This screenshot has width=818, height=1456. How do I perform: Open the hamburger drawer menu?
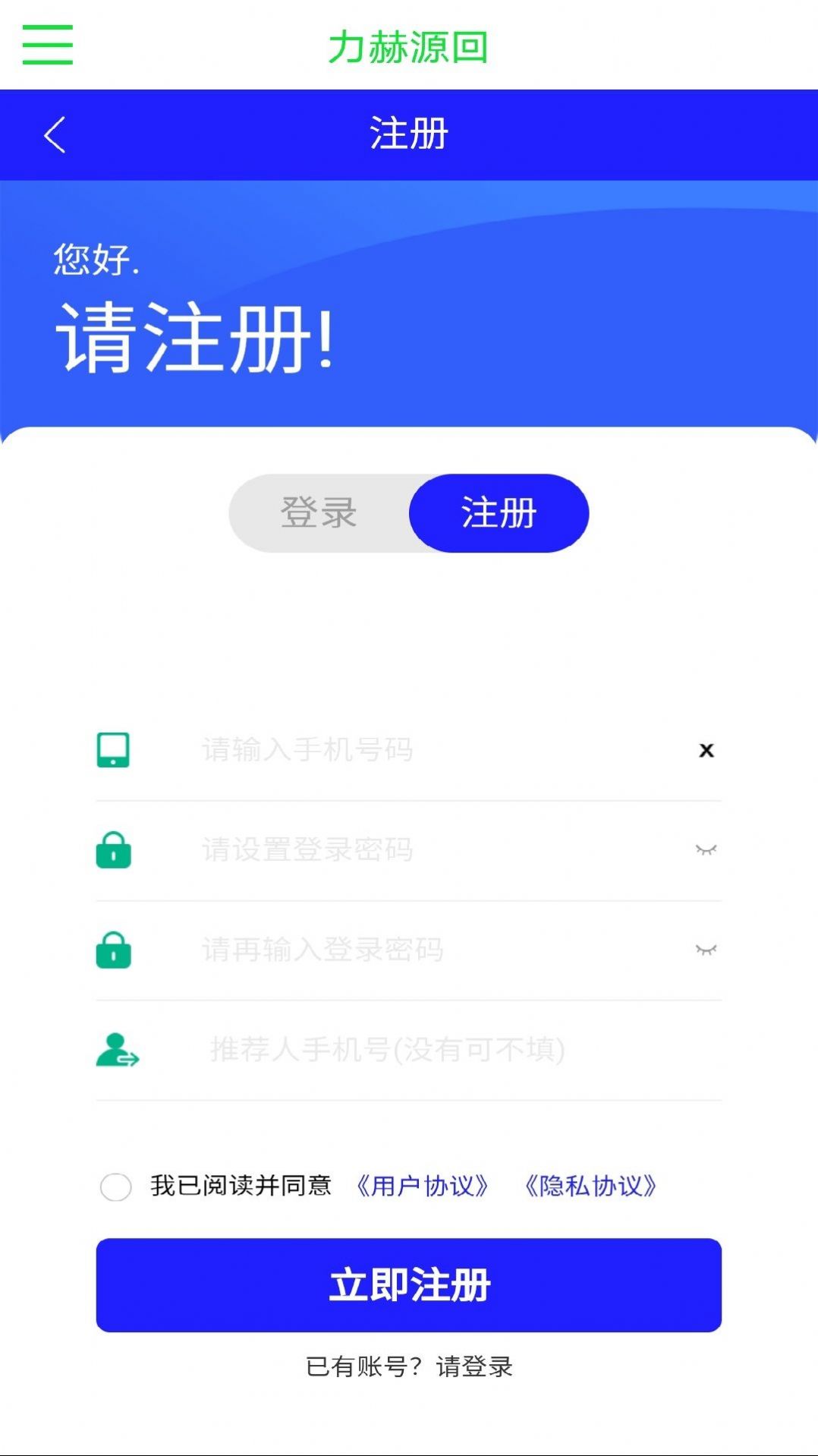(x=47, y=45)
